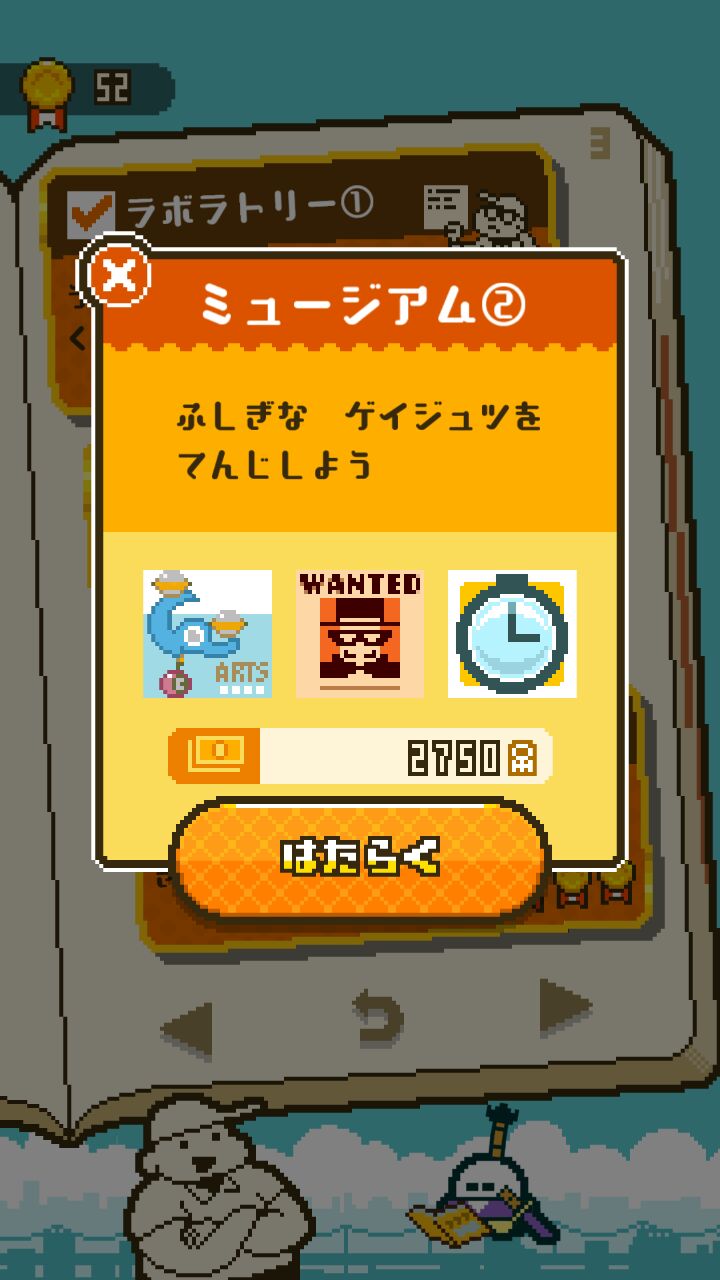
Task: Select the stopwatch clock thumbnail
Action: tap(512, 634)
